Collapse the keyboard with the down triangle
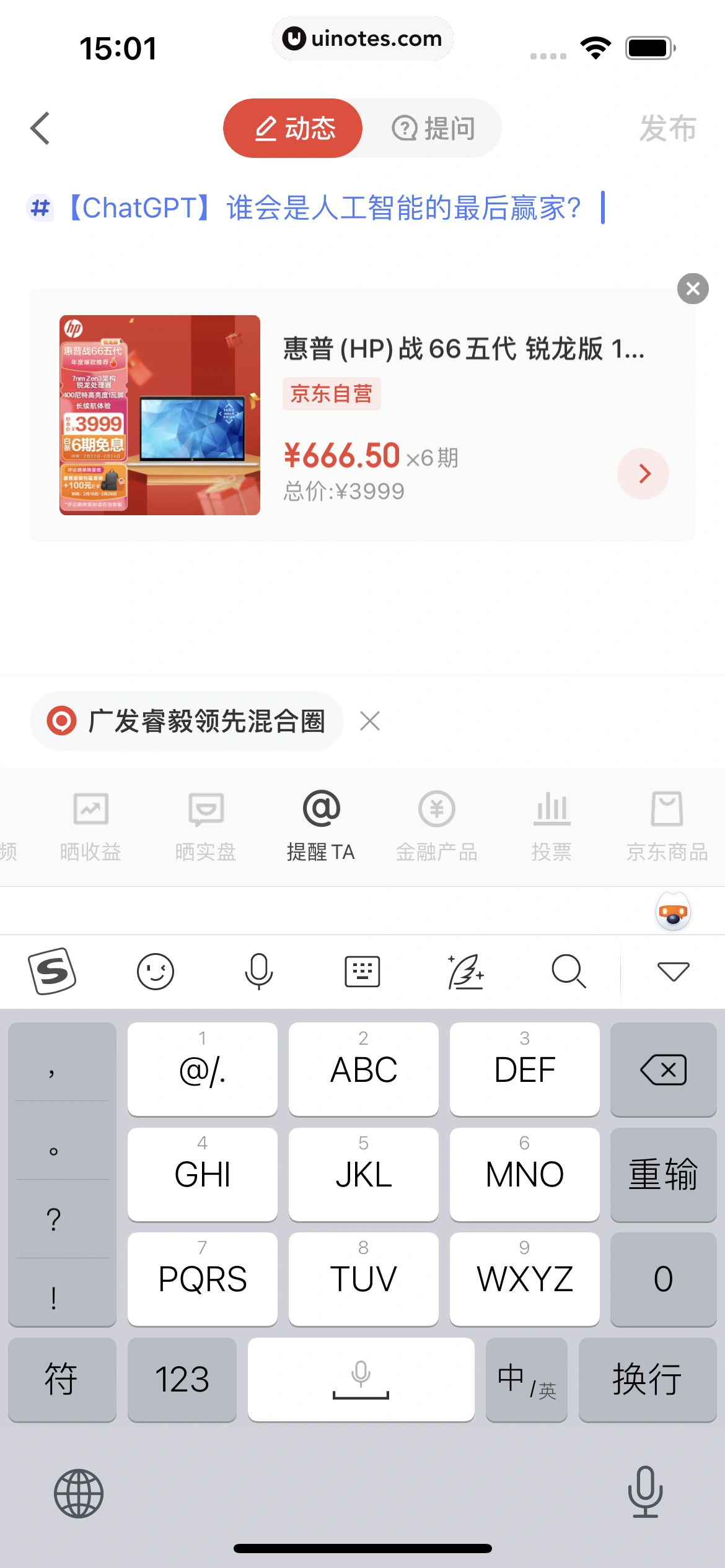Screen dimensions: 725x1568 tap(673, 971)
